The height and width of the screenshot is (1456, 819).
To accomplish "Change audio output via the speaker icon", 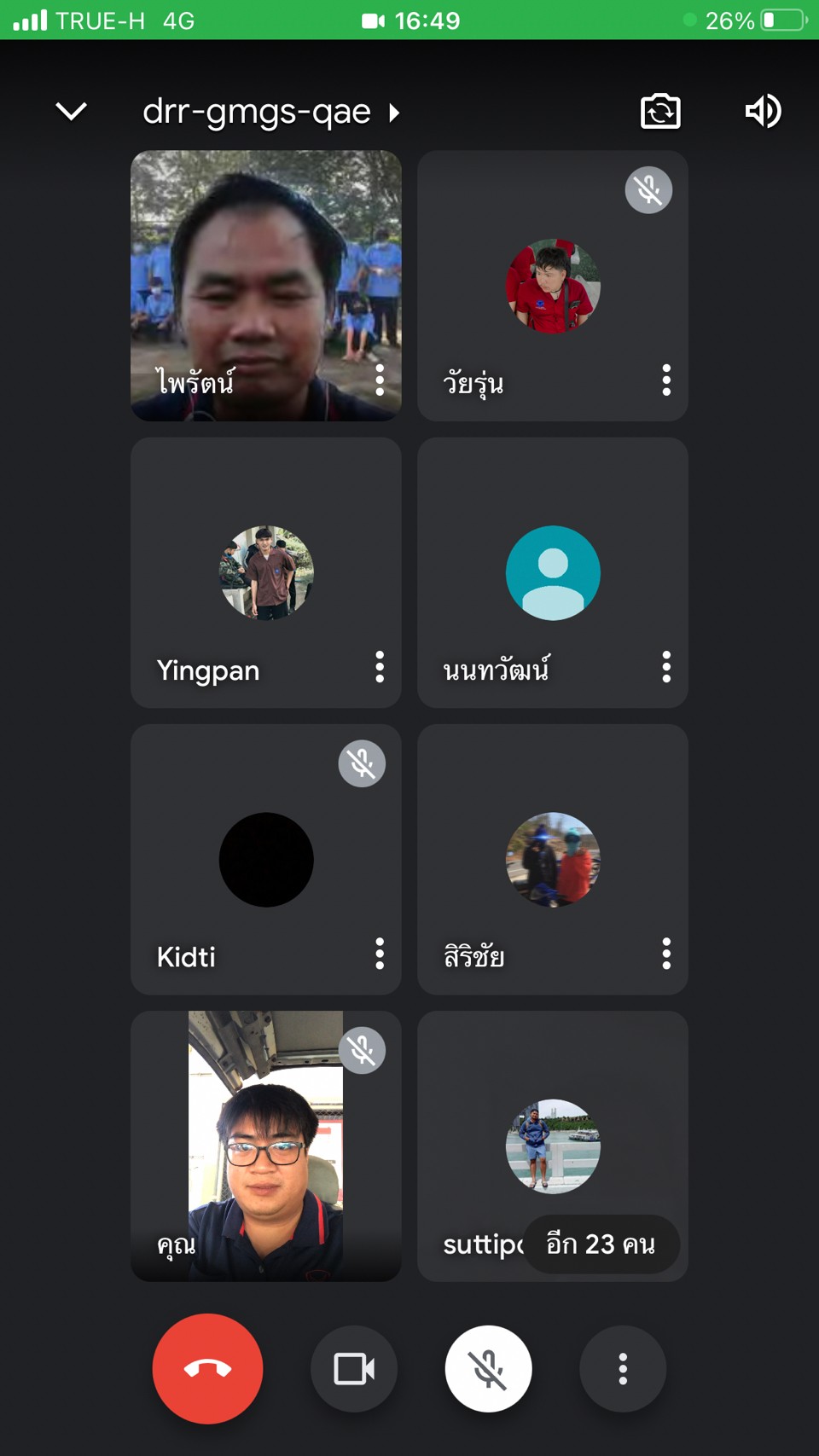I will pos(763,111).
